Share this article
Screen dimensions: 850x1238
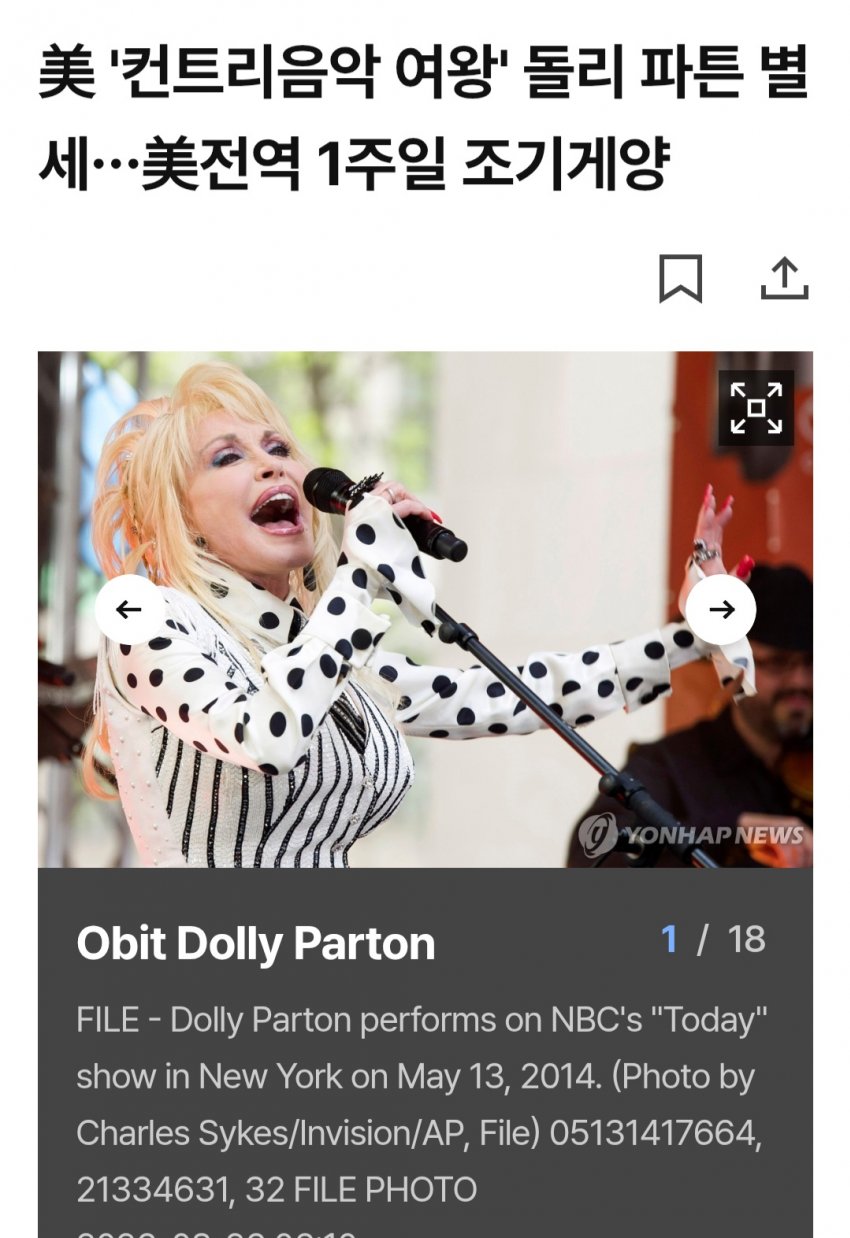click(x=784, y=278)
